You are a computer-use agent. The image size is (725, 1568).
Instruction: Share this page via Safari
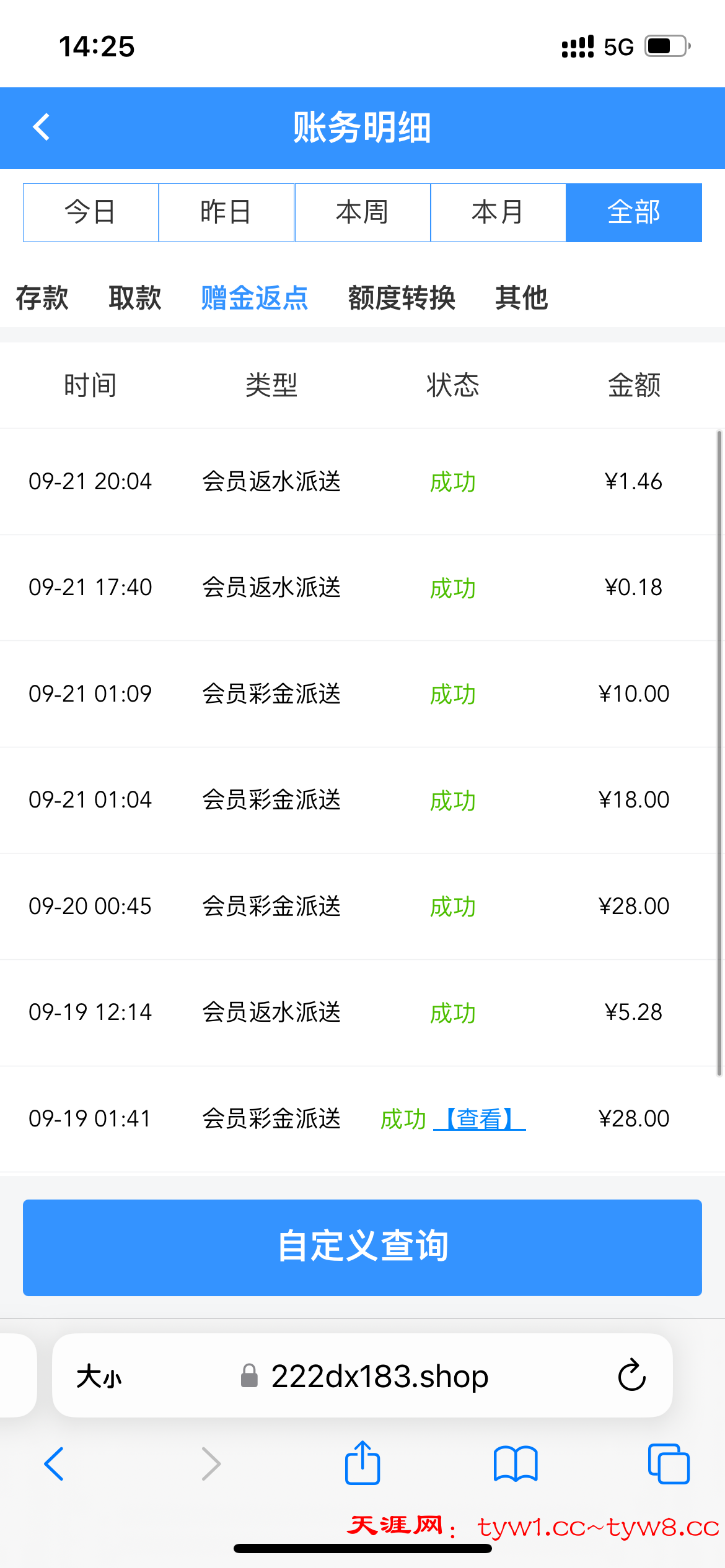[x=362, y=1463]
